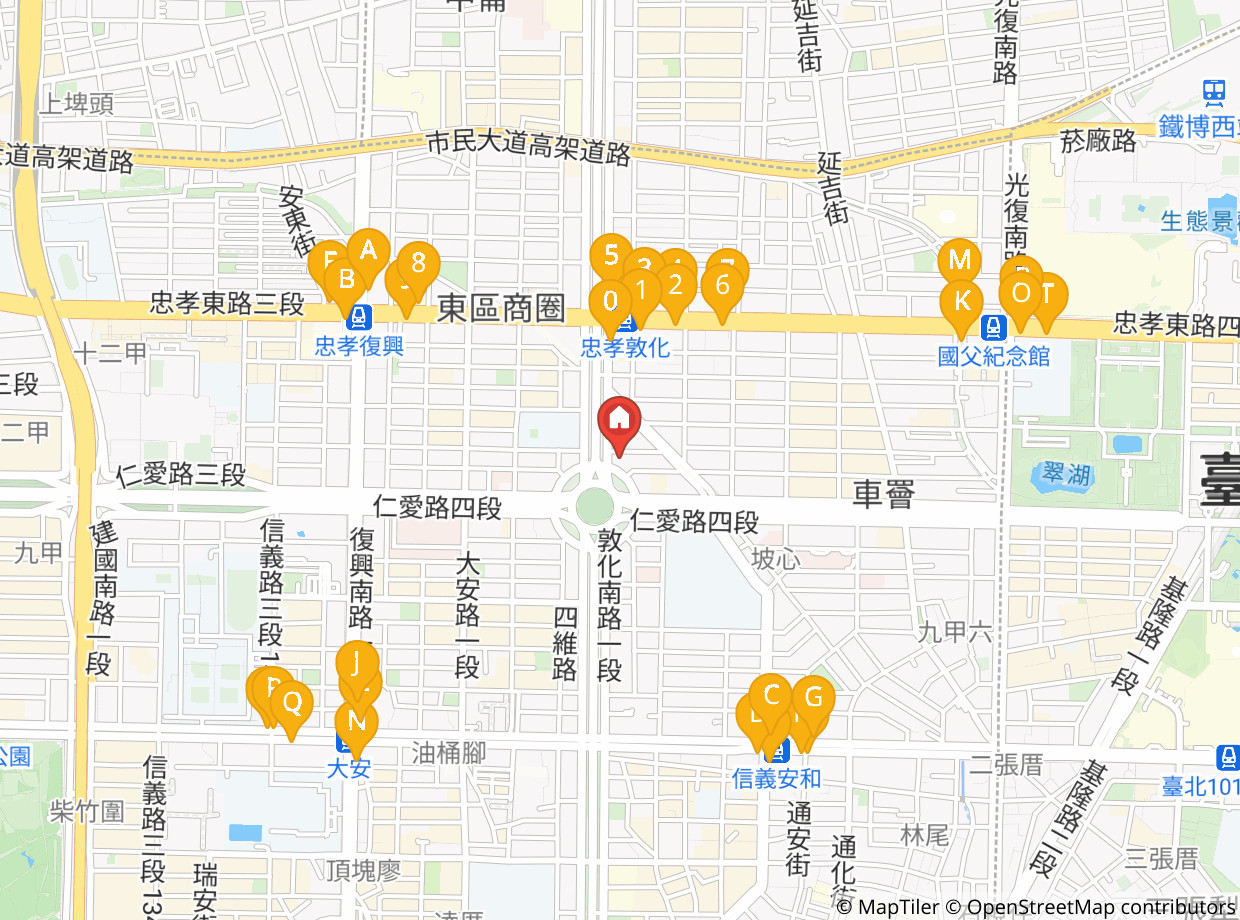Open the marker numbered 0
Screen dimensions: 1240x920
point(610,299)
